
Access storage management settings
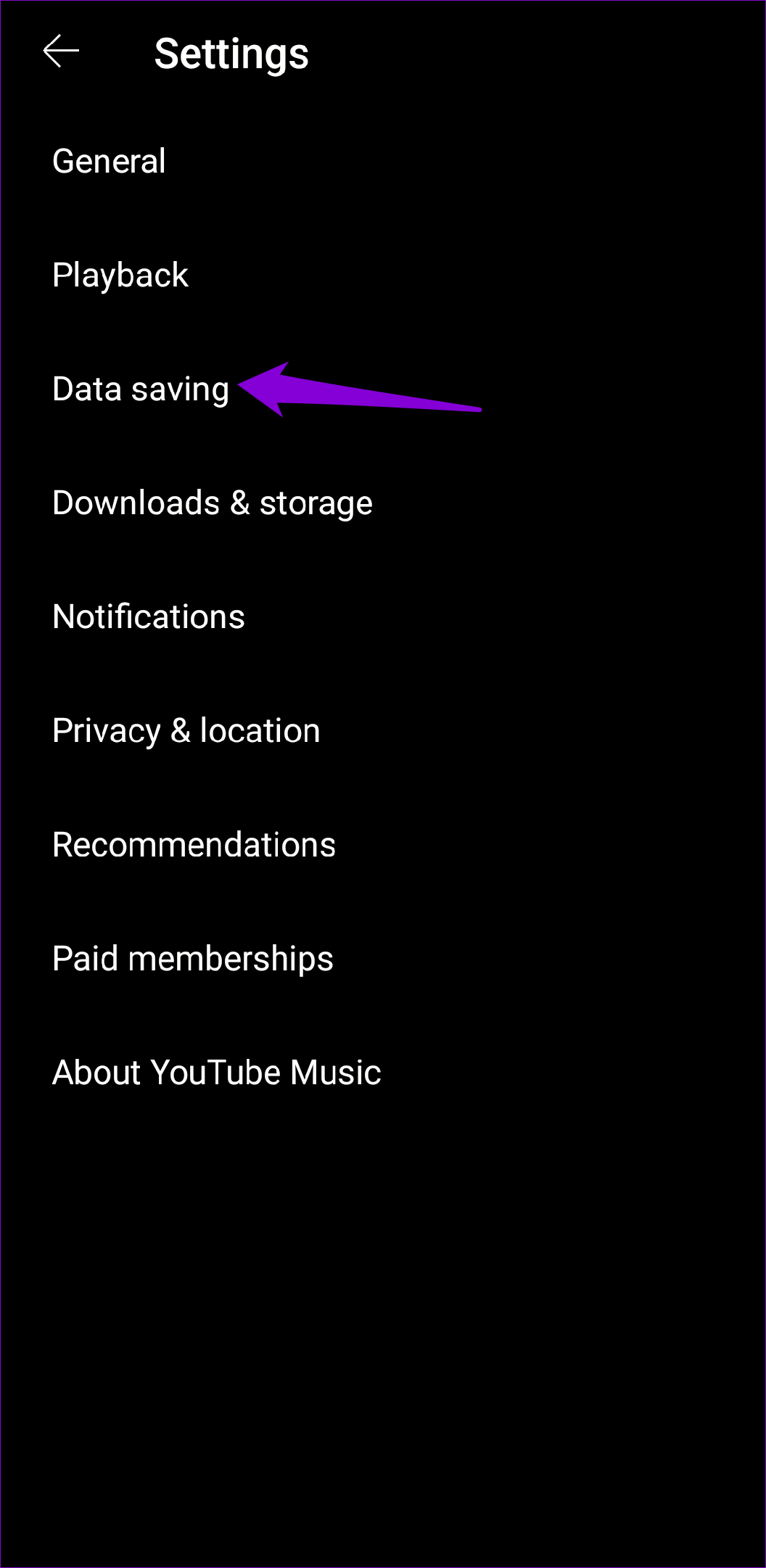pos(213,503)
